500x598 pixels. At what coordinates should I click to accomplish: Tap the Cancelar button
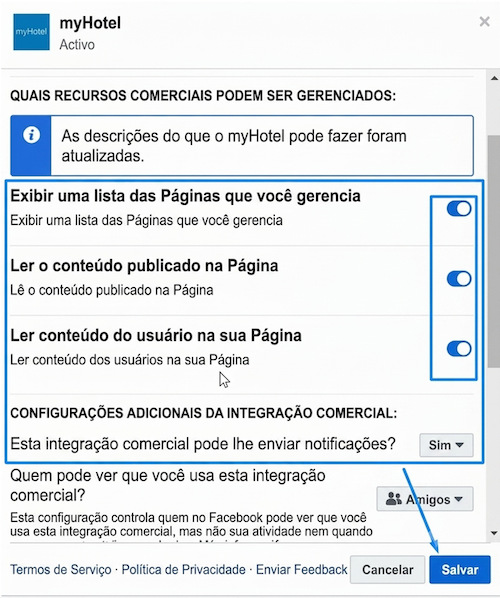(x=387, y=569)
